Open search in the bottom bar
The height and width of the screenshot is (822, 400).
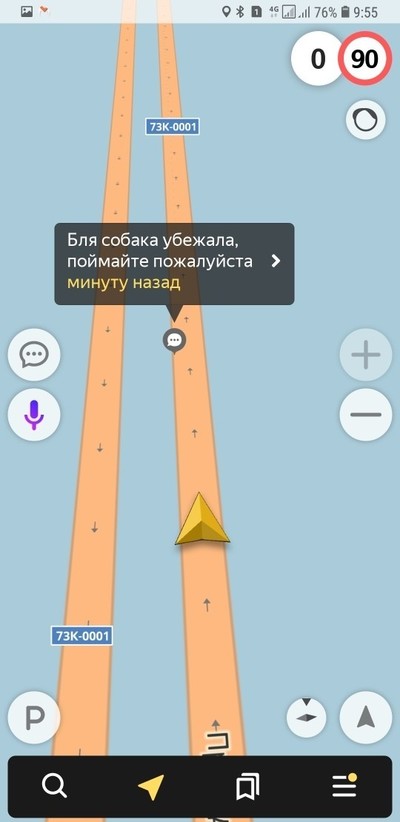tap(55, 786)
